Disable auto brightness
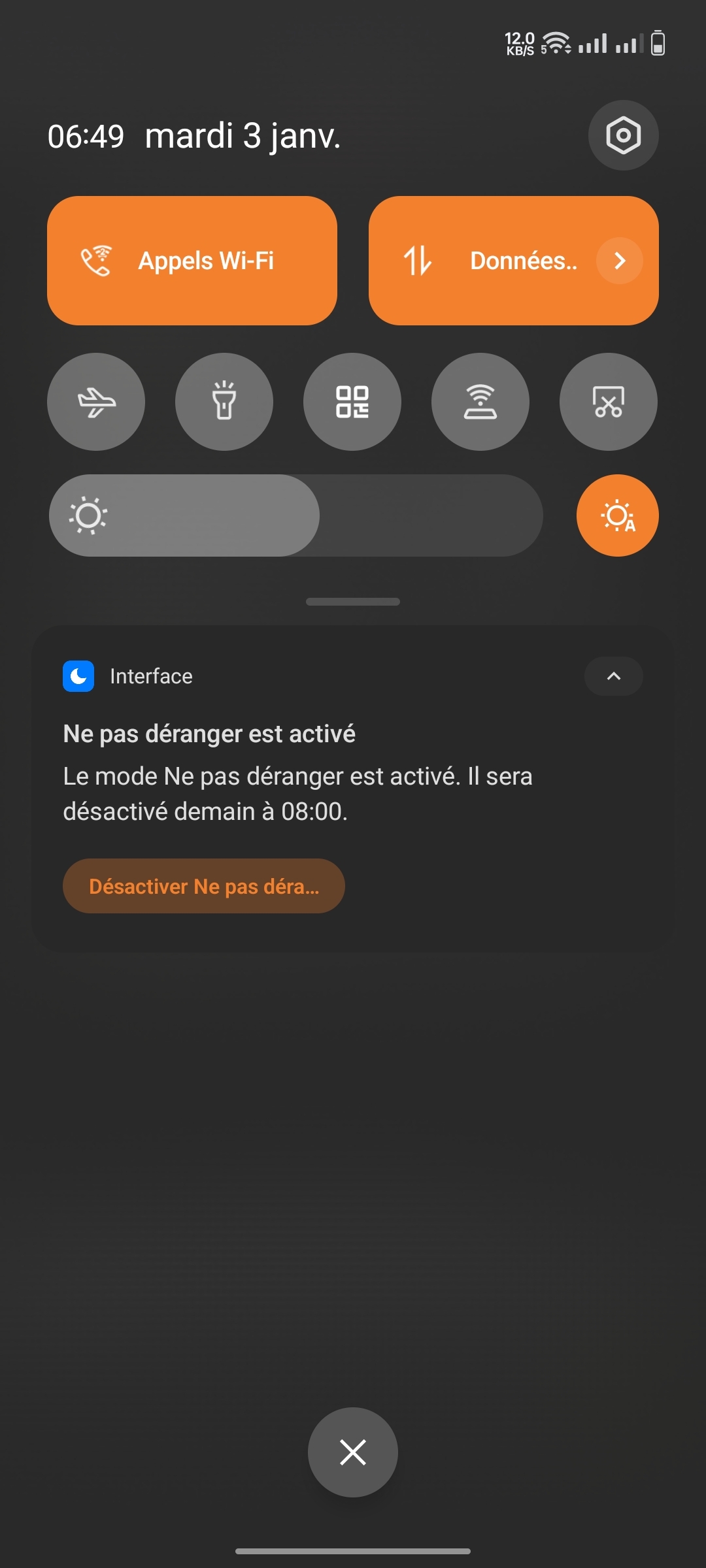 [x=617, y=515]
